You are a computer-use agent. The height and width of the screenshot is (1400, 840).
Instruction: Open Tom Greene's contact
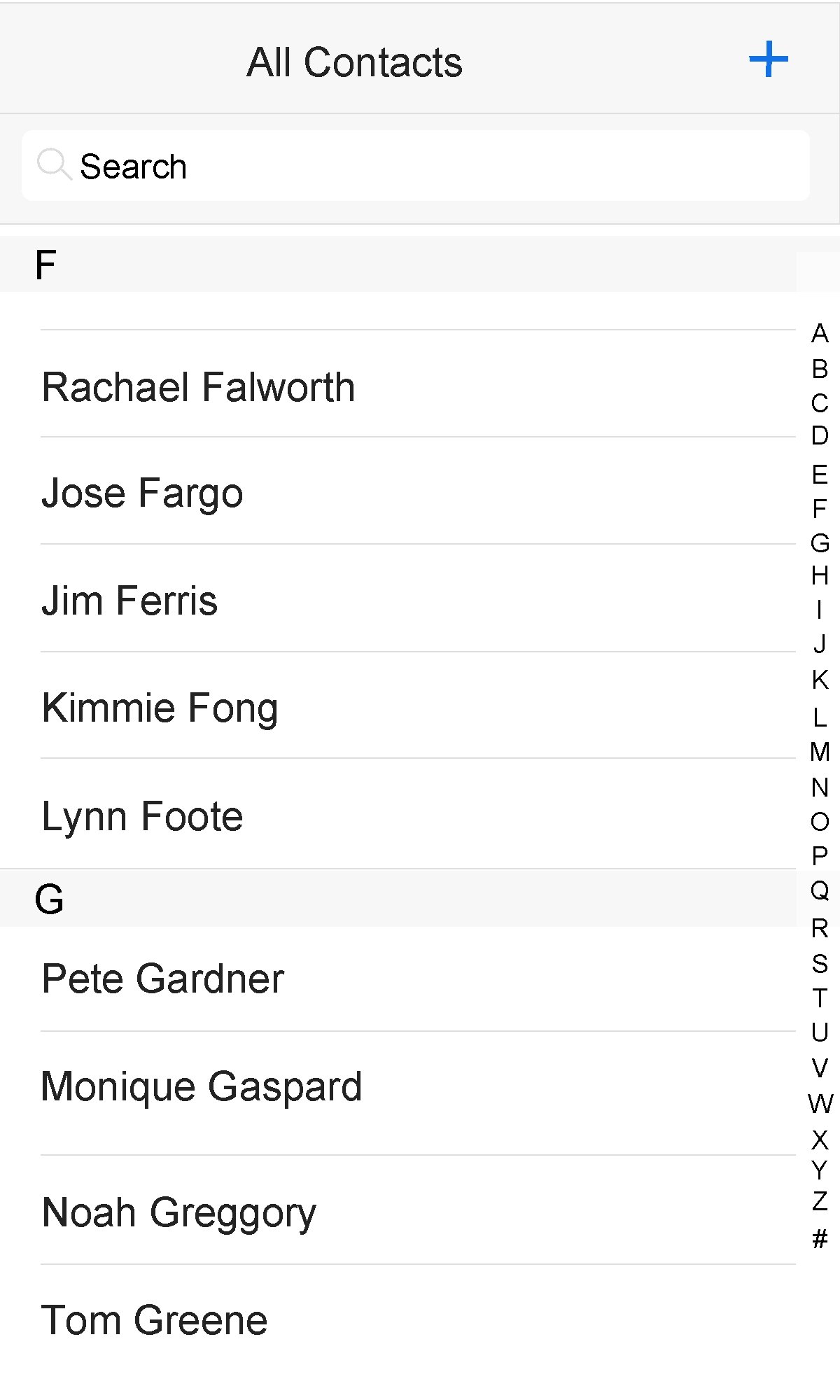point(155,1320)
